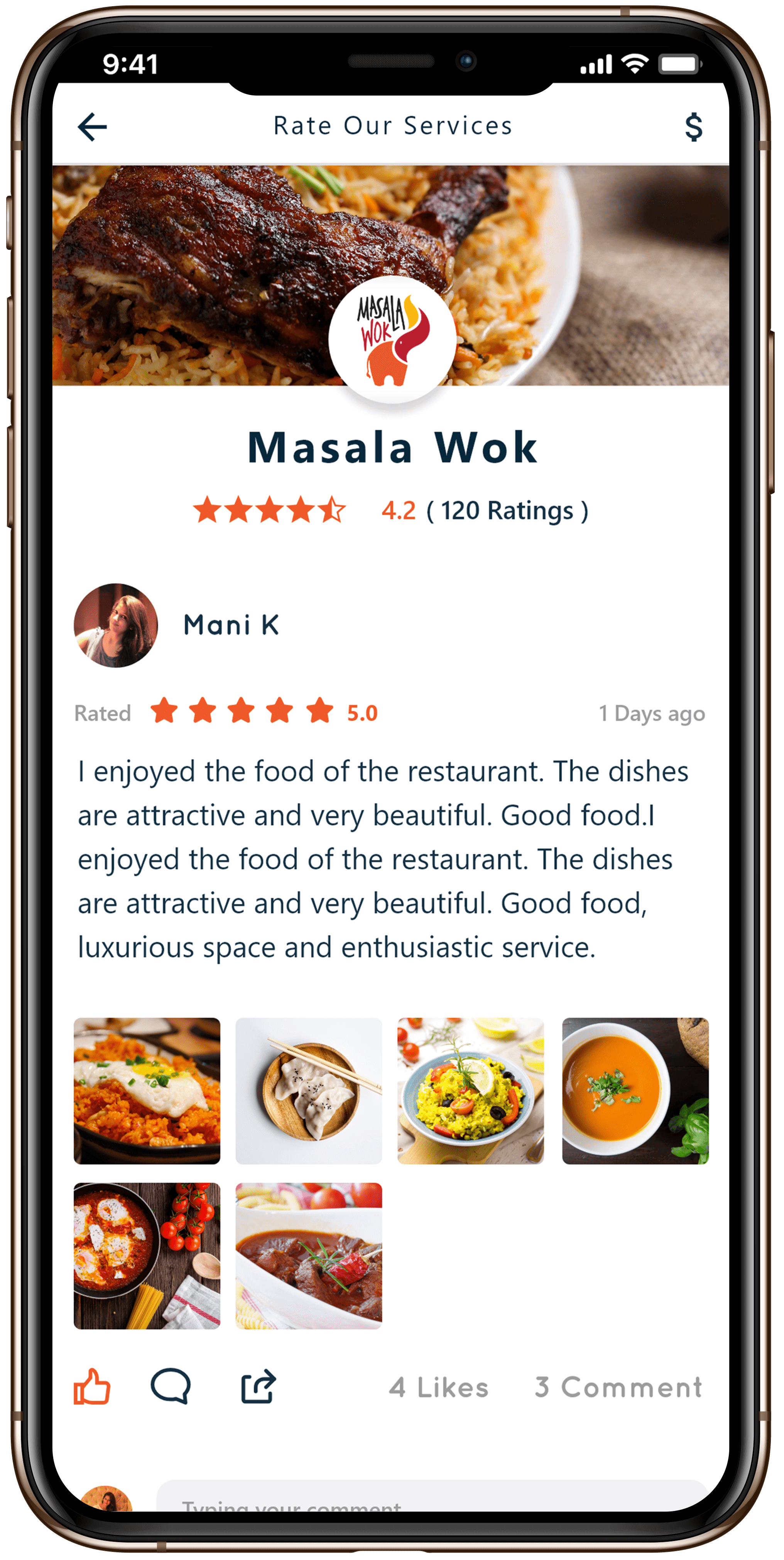Go back using the arrow icon
Image resolution: width=784 pixels, height=1560 pixels.
pos(92,127)
